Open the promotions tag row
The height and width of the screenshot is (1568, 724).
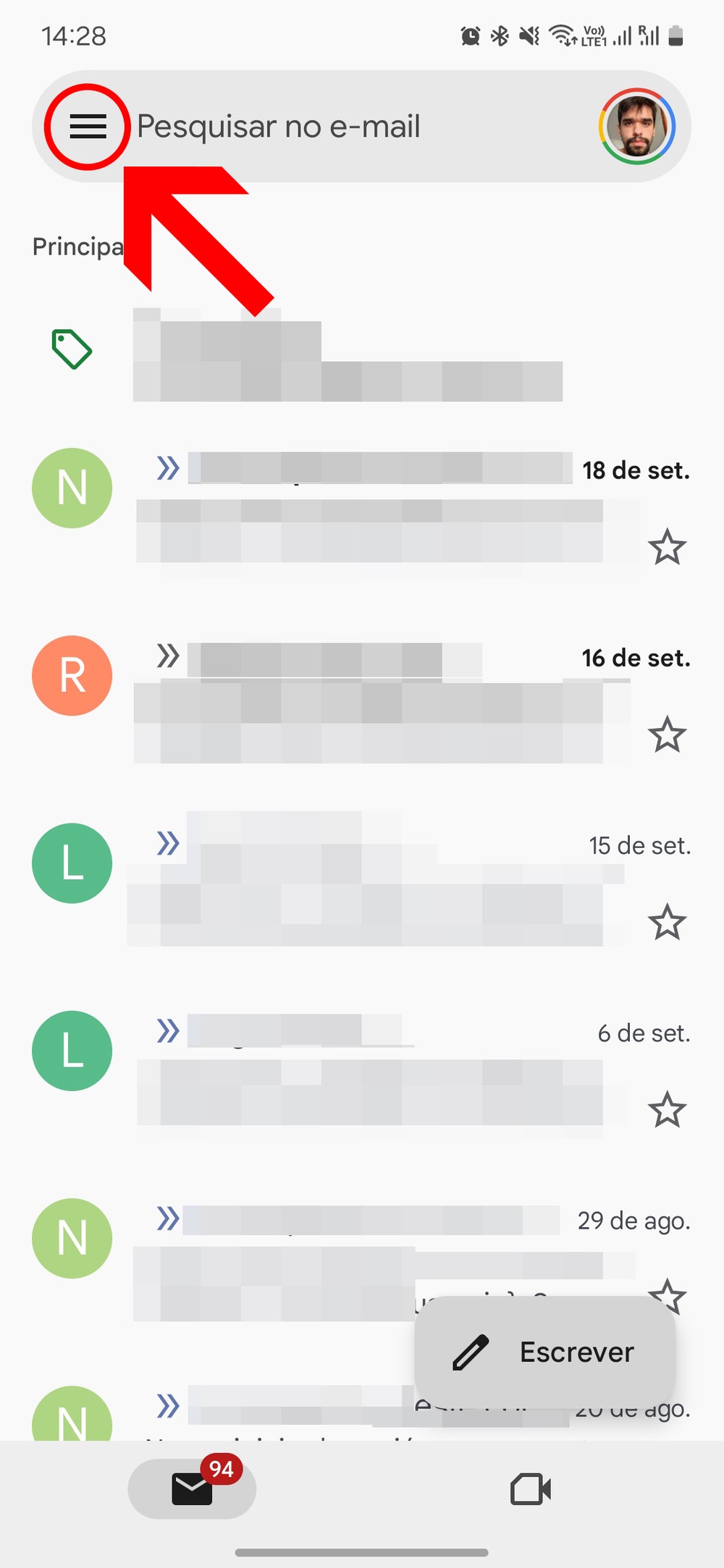coord(348,355)
